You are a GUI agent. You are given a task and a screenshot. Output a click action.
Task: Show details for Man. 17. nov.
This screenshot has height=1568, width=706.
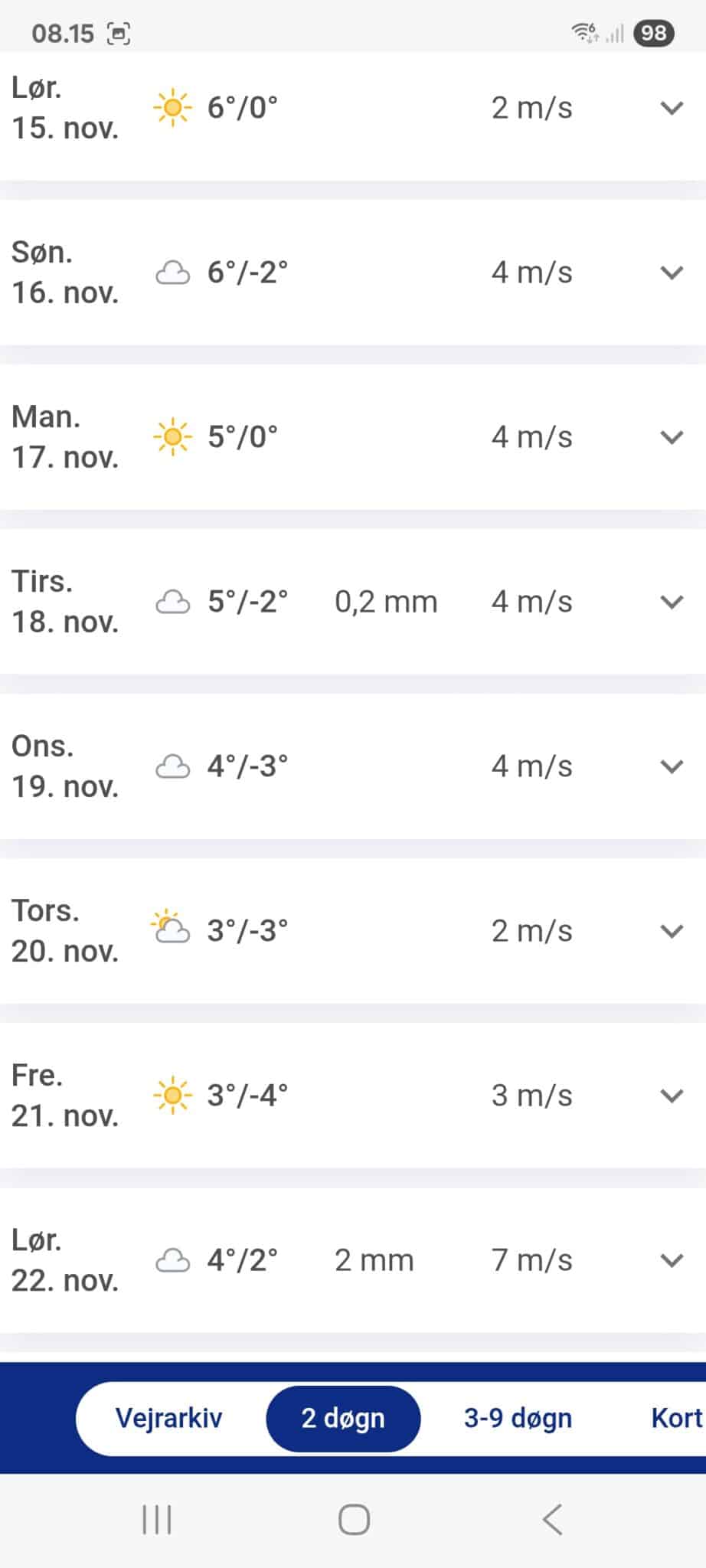click(x=672, y=437)
